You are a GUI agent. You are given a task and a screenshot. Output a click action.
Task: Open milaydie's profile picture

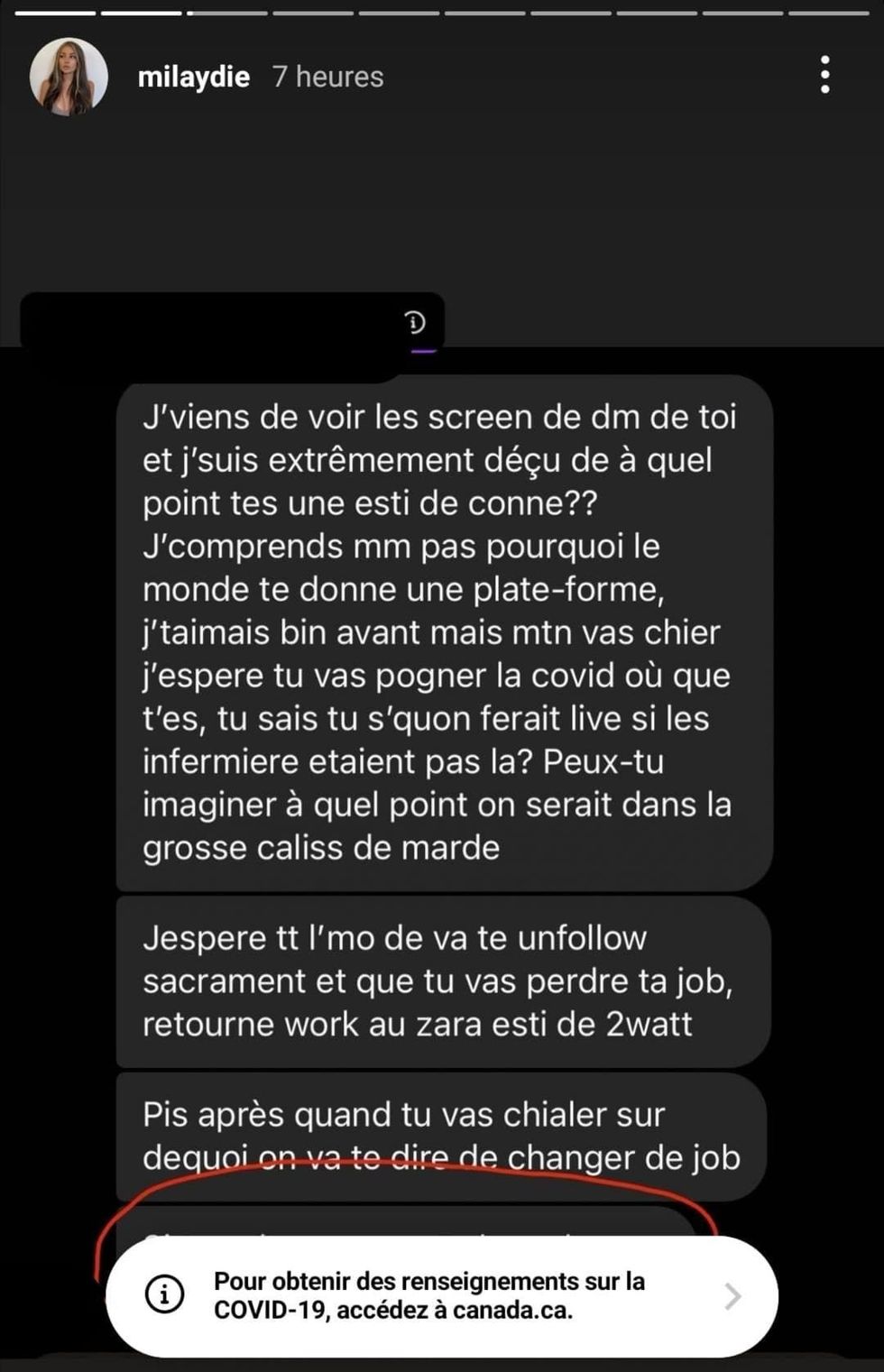click(x=69, y=77)
